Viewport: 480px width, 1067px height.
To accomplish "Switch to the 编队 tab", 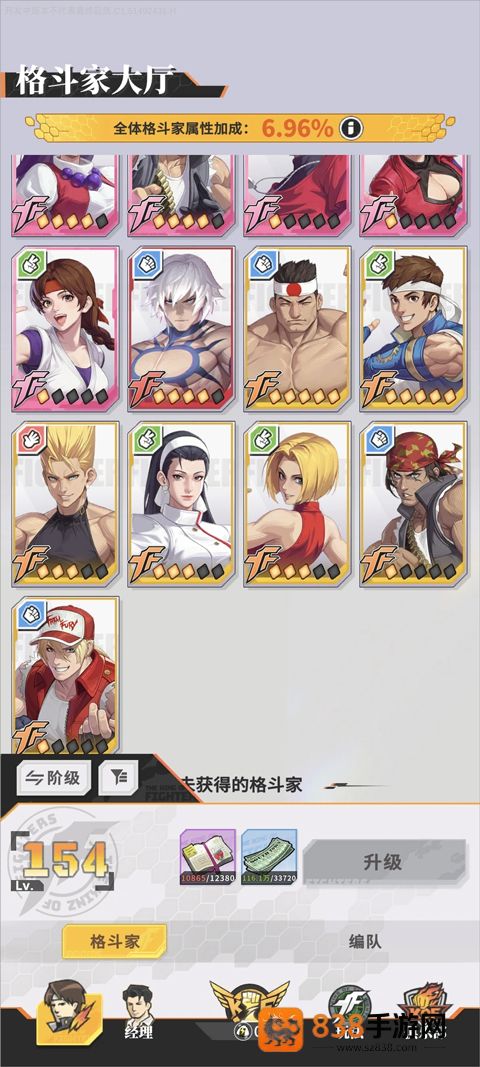I will point(365,942).
